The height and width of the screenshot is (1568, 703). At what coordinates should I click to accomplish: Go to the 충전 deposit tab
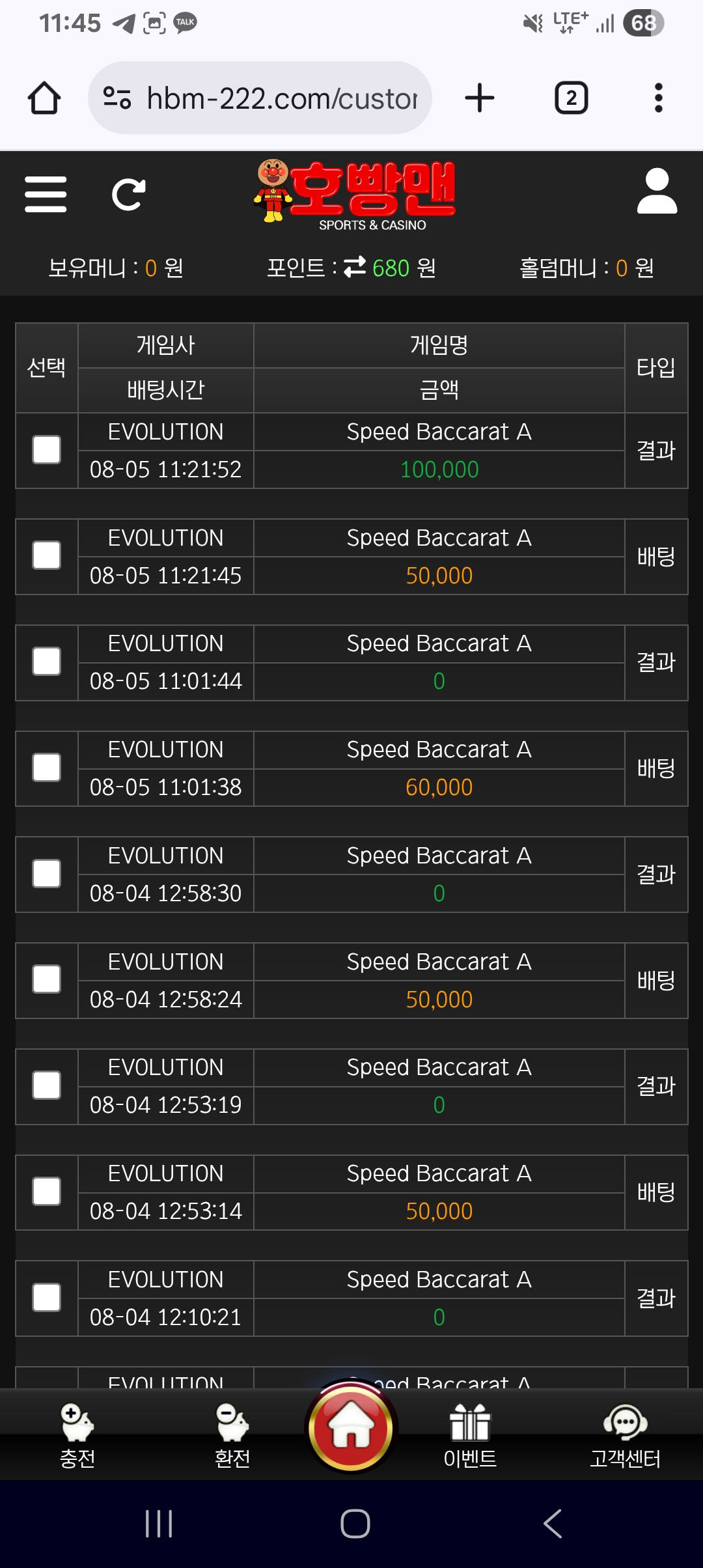click(x=77, y=1436)
